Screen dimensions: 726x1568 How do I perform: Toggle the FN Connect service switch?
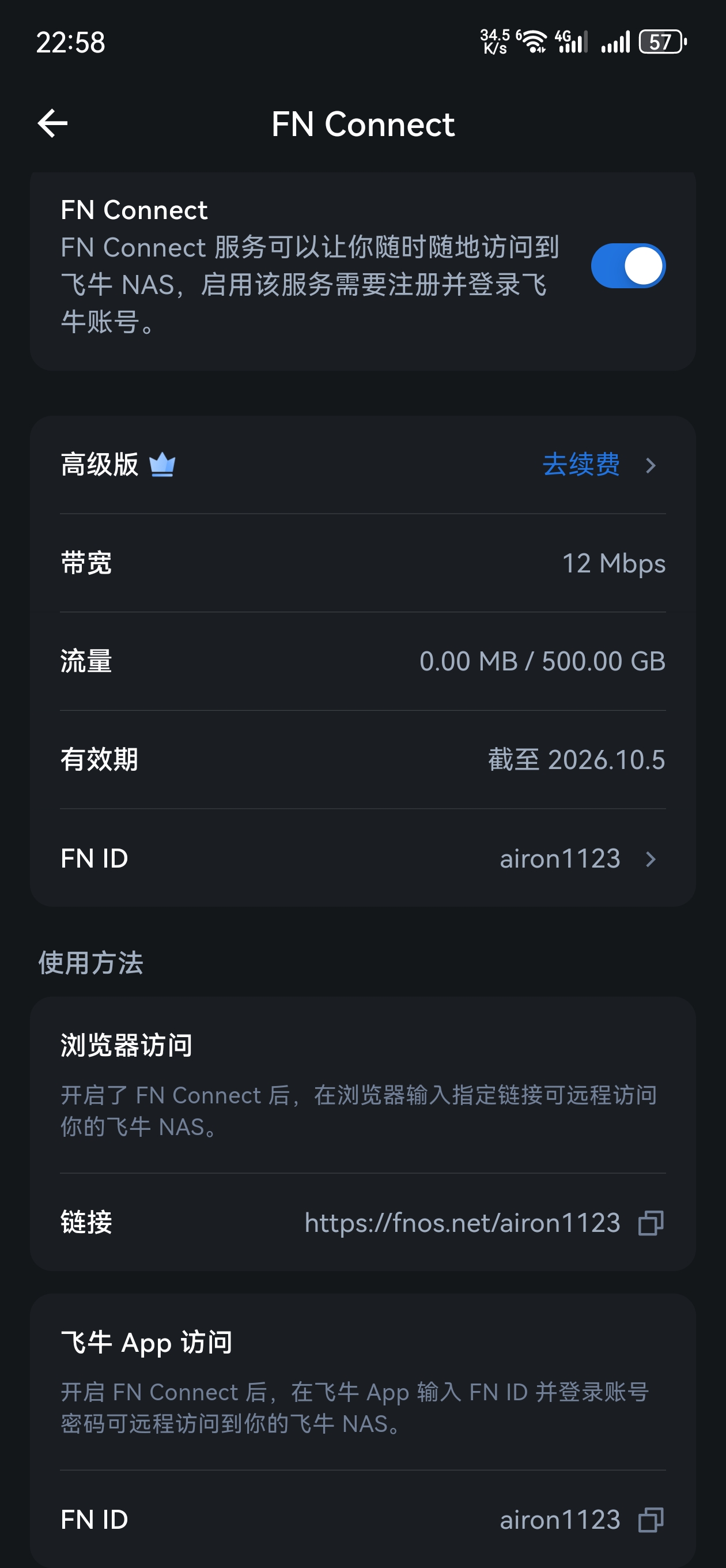(x=627, y=266)
